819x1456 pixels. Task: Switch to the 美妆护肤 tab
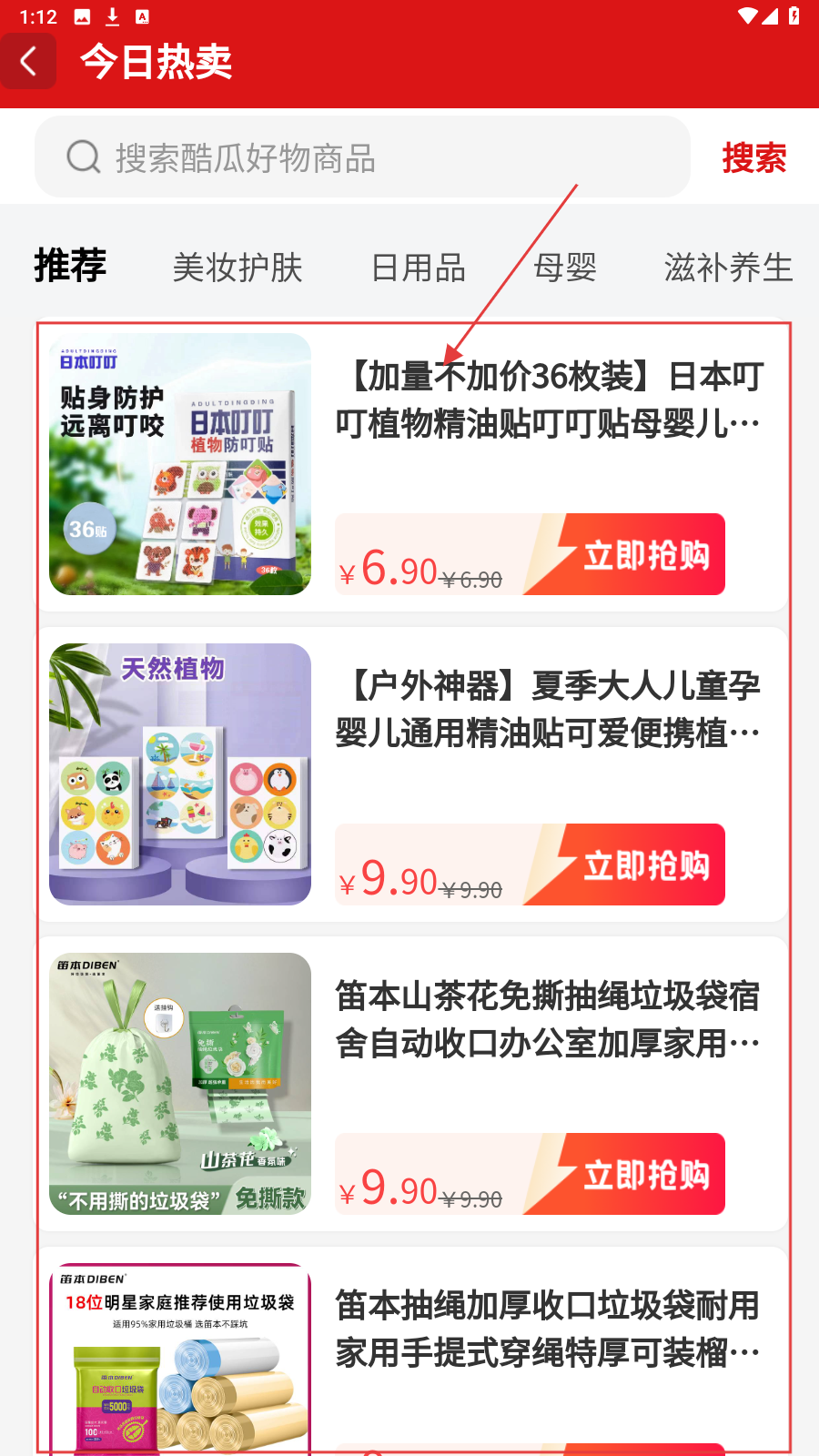coord(238,268)
